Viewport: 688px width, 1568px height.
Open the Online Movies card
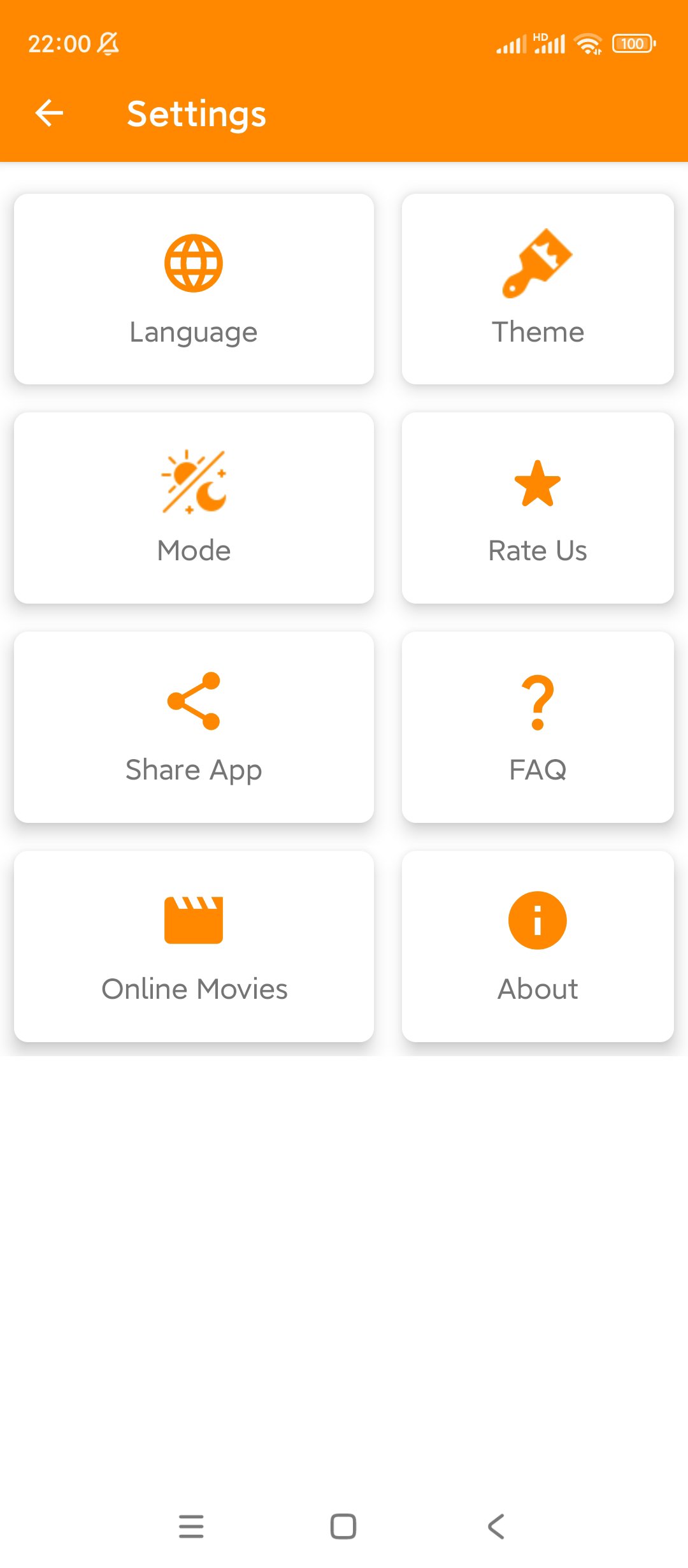(194, 947)
